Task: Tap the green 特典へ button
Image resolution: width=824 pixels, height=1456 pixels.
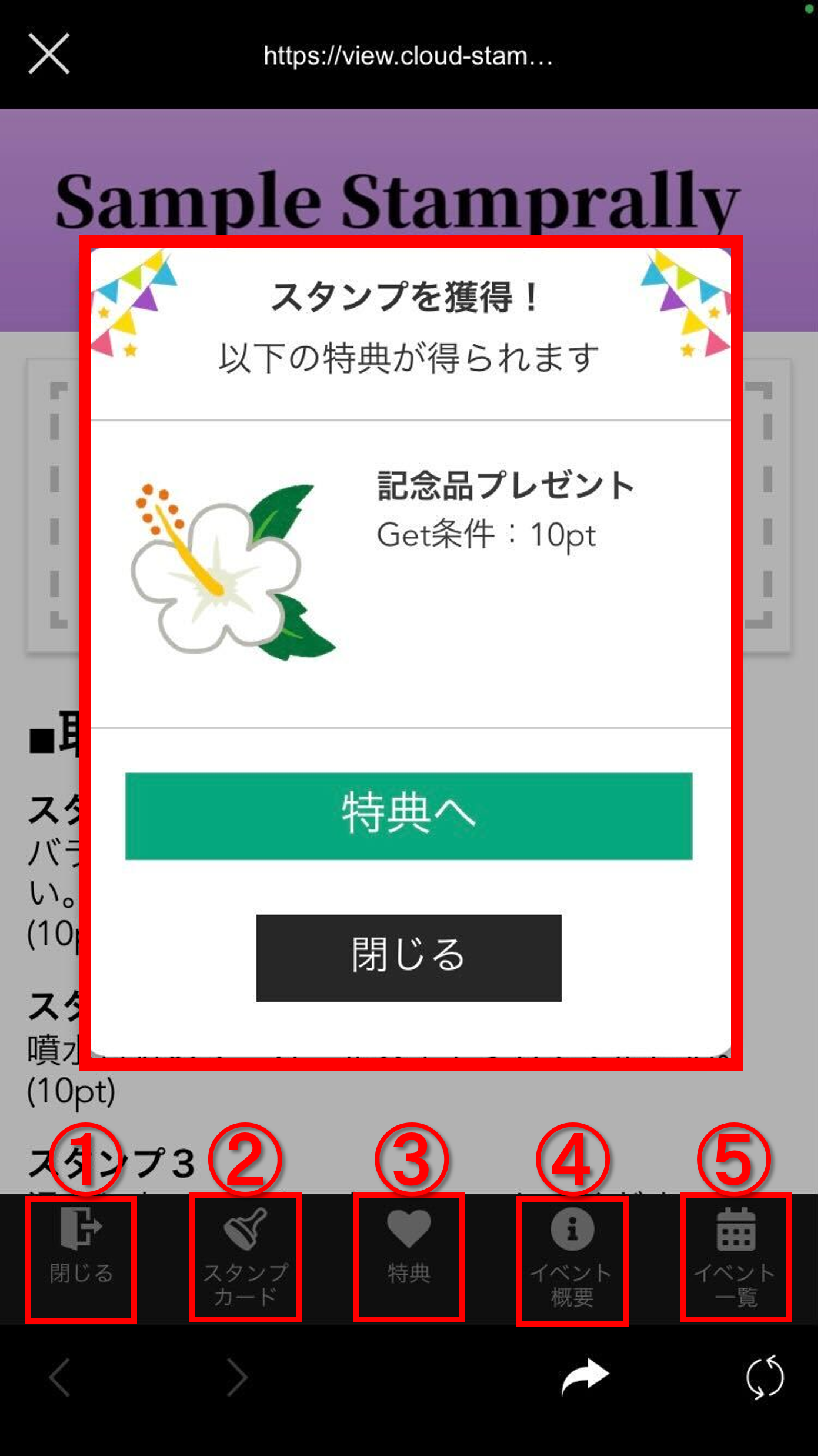Action: [x=409, y=816]
